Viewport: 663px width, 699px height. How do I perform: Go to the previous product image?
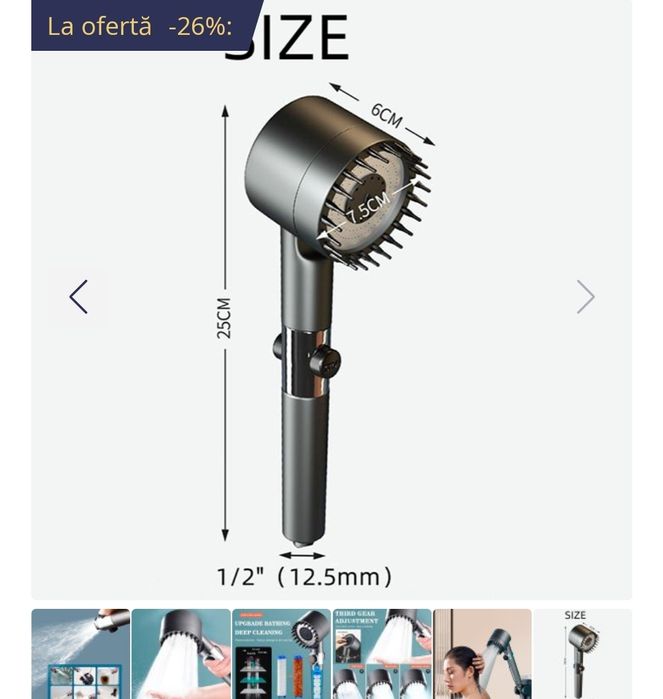78,297
